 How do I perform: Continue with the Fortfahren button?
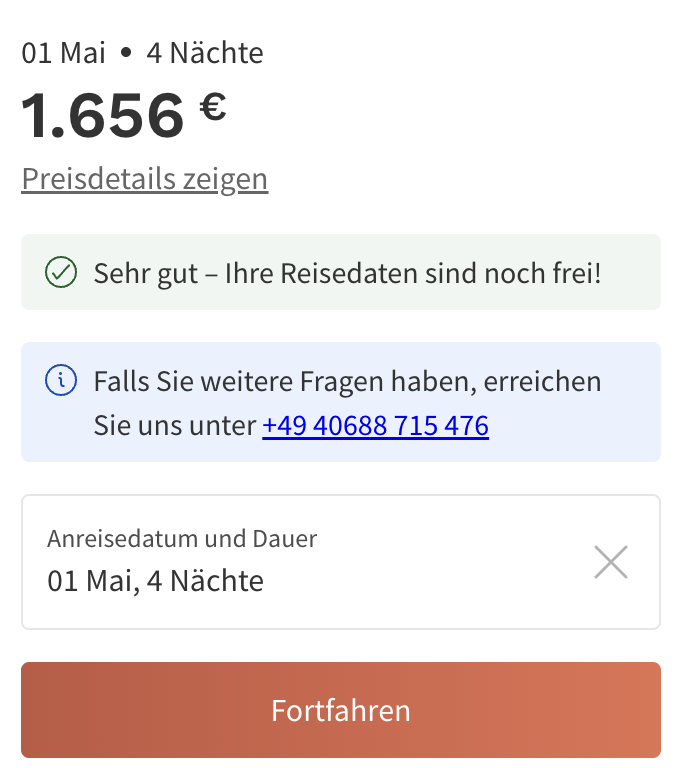click(341, 711)
